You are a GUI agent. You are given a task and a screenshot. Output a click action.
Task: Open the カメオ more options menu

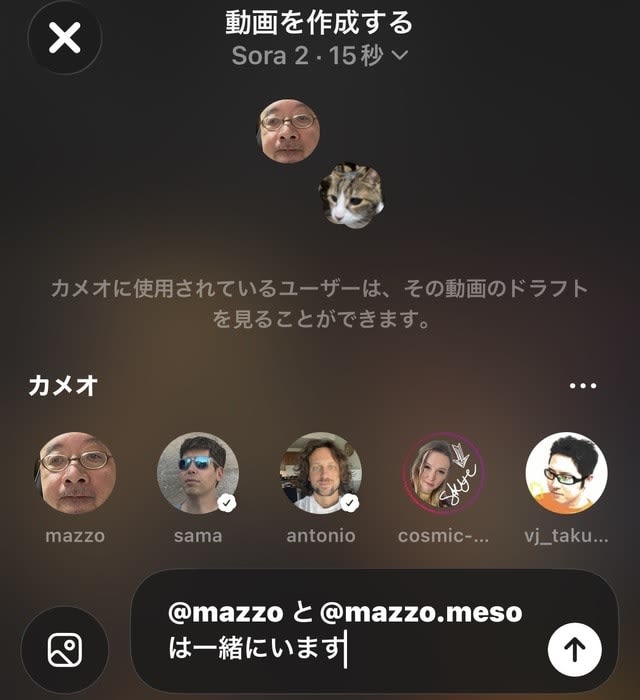(x=582, y=386)
